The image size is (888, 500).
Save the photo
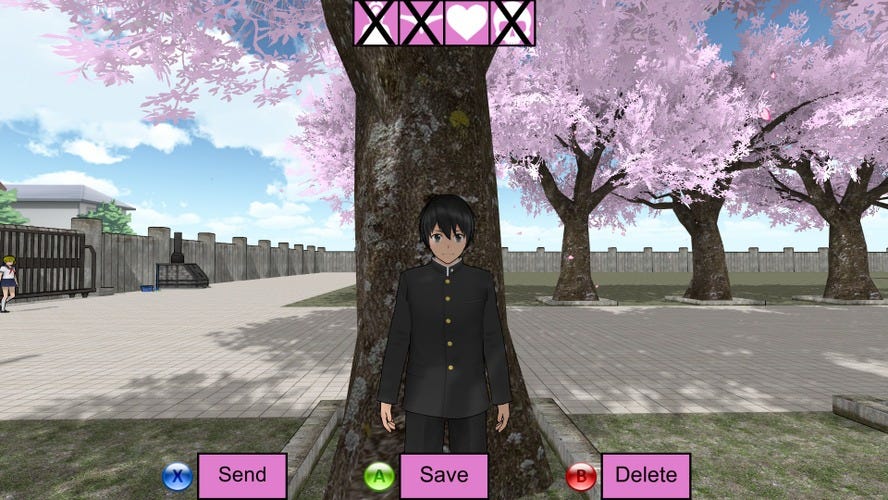[x=444, y=475]
